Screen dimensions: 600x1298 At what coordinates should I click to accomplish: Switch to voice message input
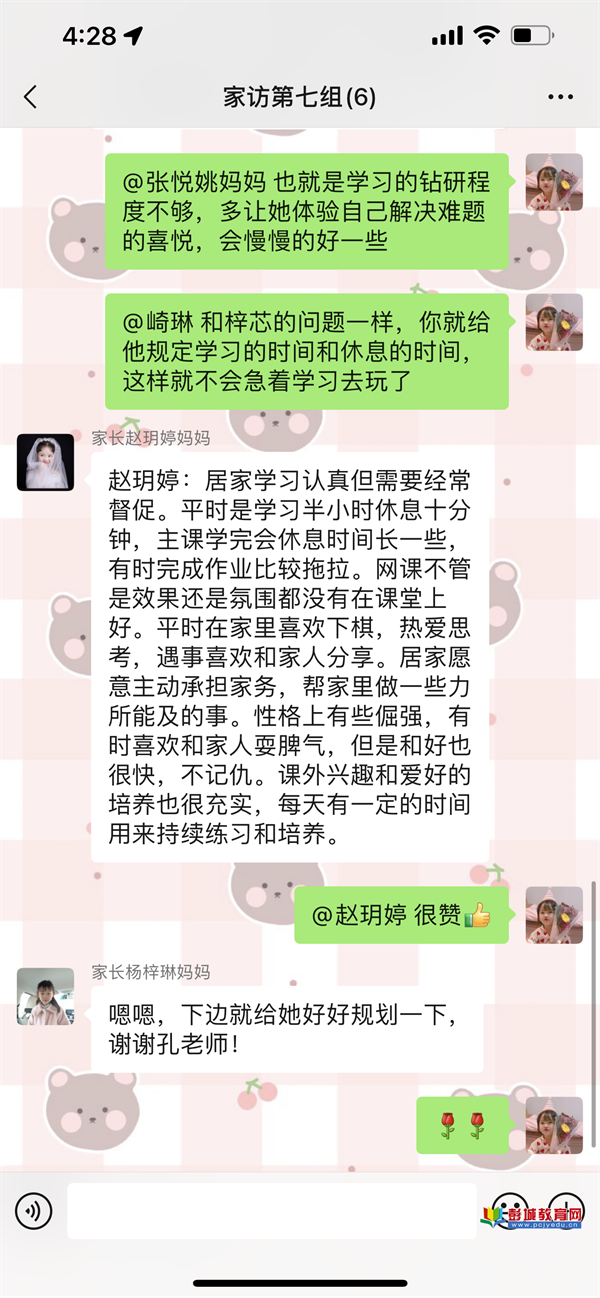(x=33, y=1212)
